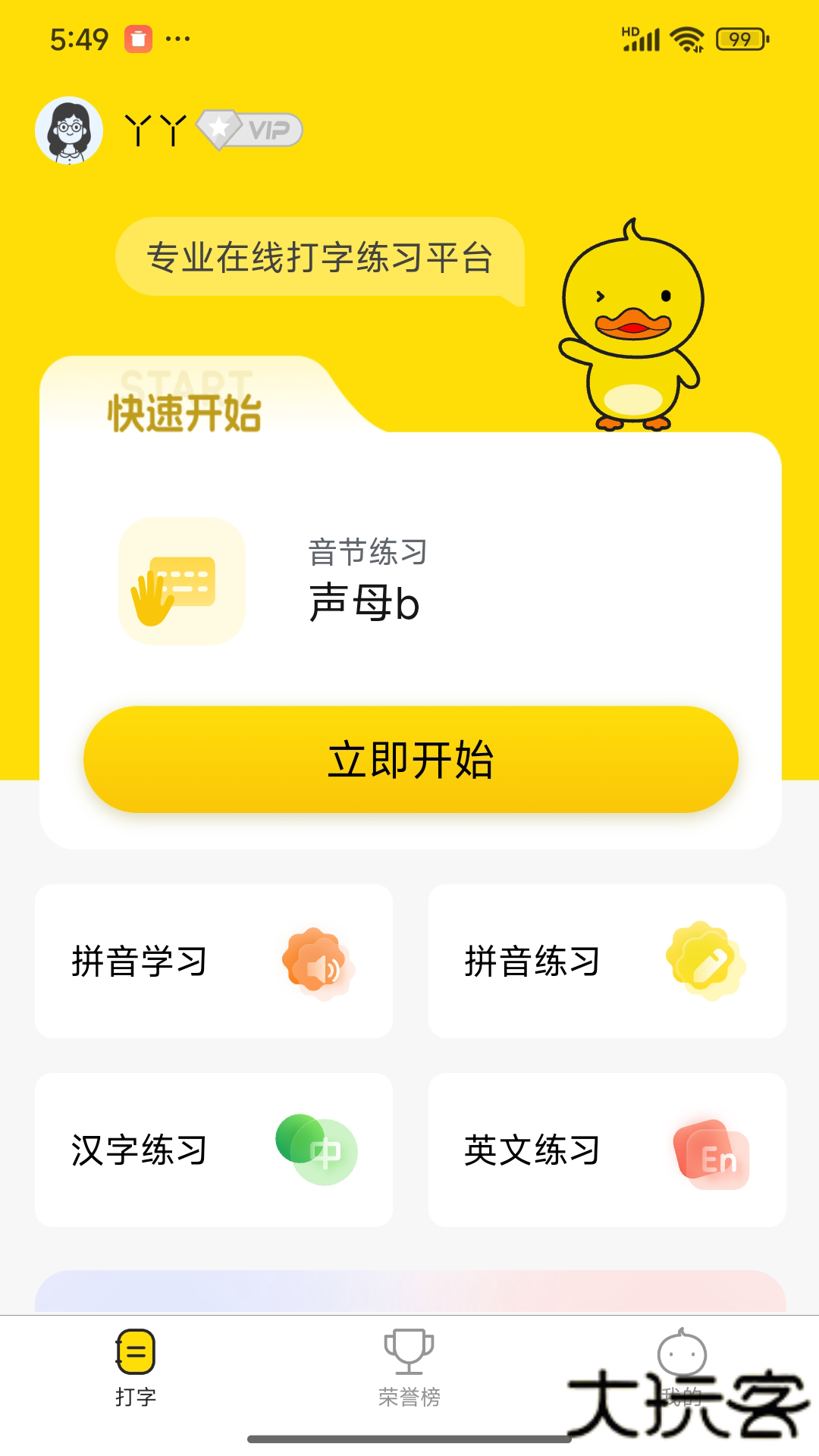The width and height of the screenshot is (819, 1456).
Task: Tap the 快速开始 header label
Action: (x=184, y=410)
